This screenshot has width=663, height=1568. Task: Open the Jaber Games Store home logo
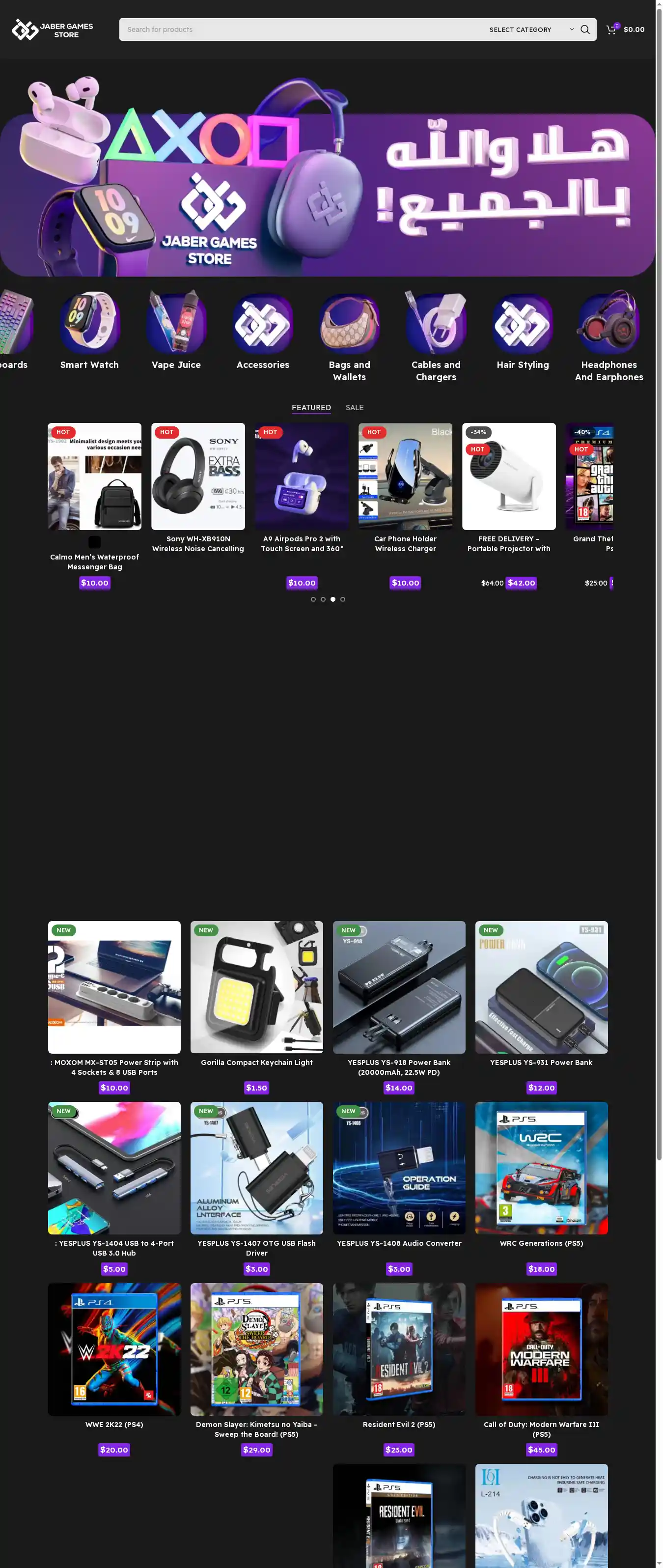pos(53,30)
